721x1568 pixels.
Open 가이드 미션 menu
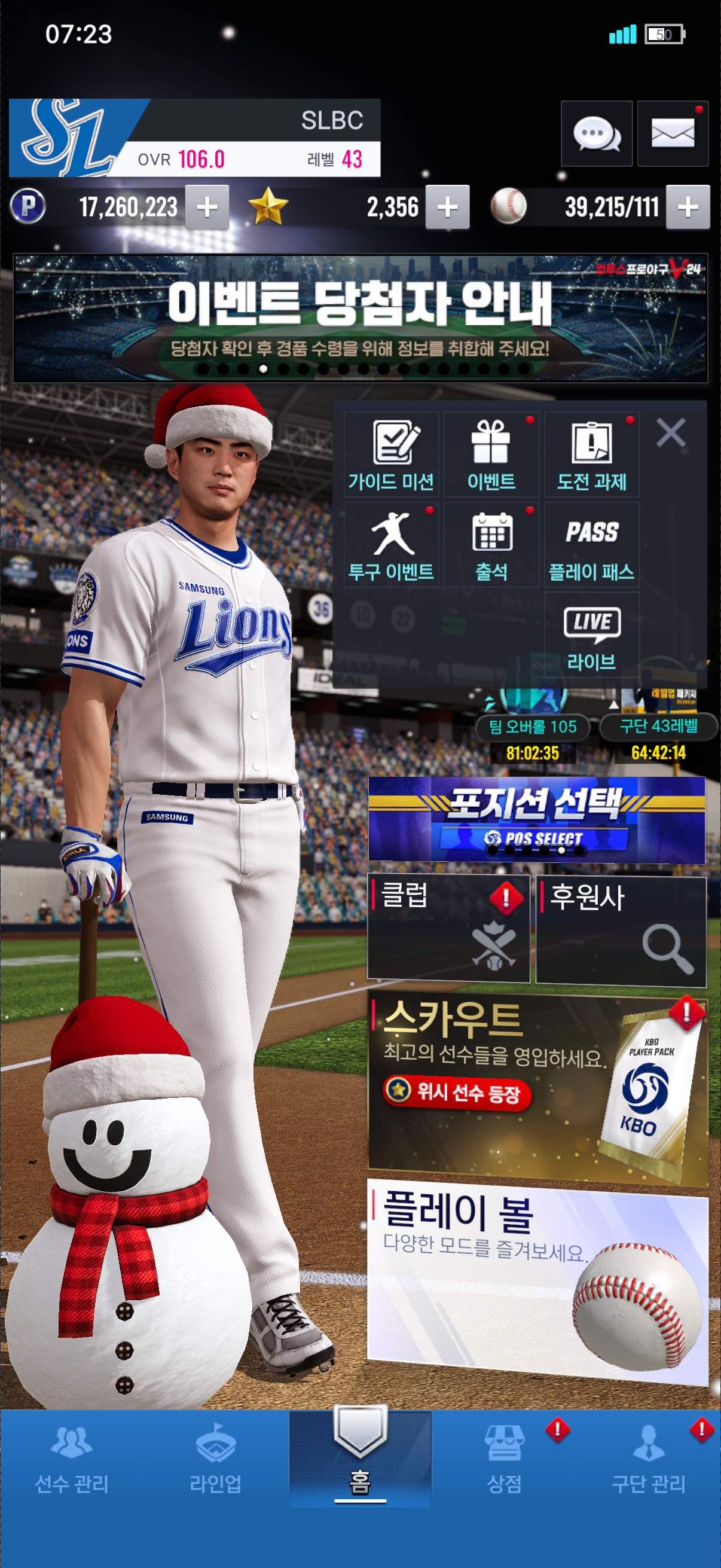point(391,454)
